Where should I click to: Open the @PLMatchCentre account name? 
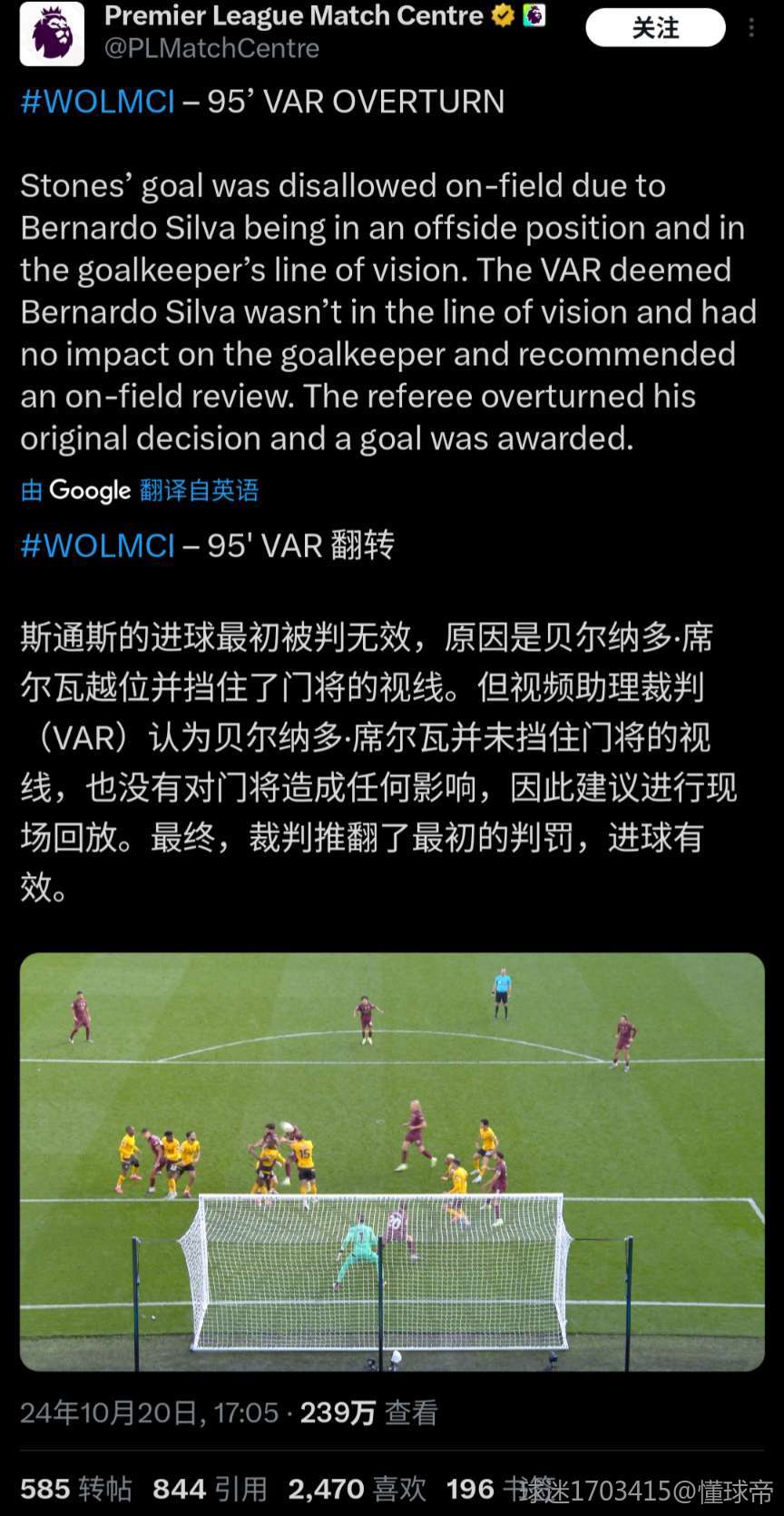(x=211, y=48)
